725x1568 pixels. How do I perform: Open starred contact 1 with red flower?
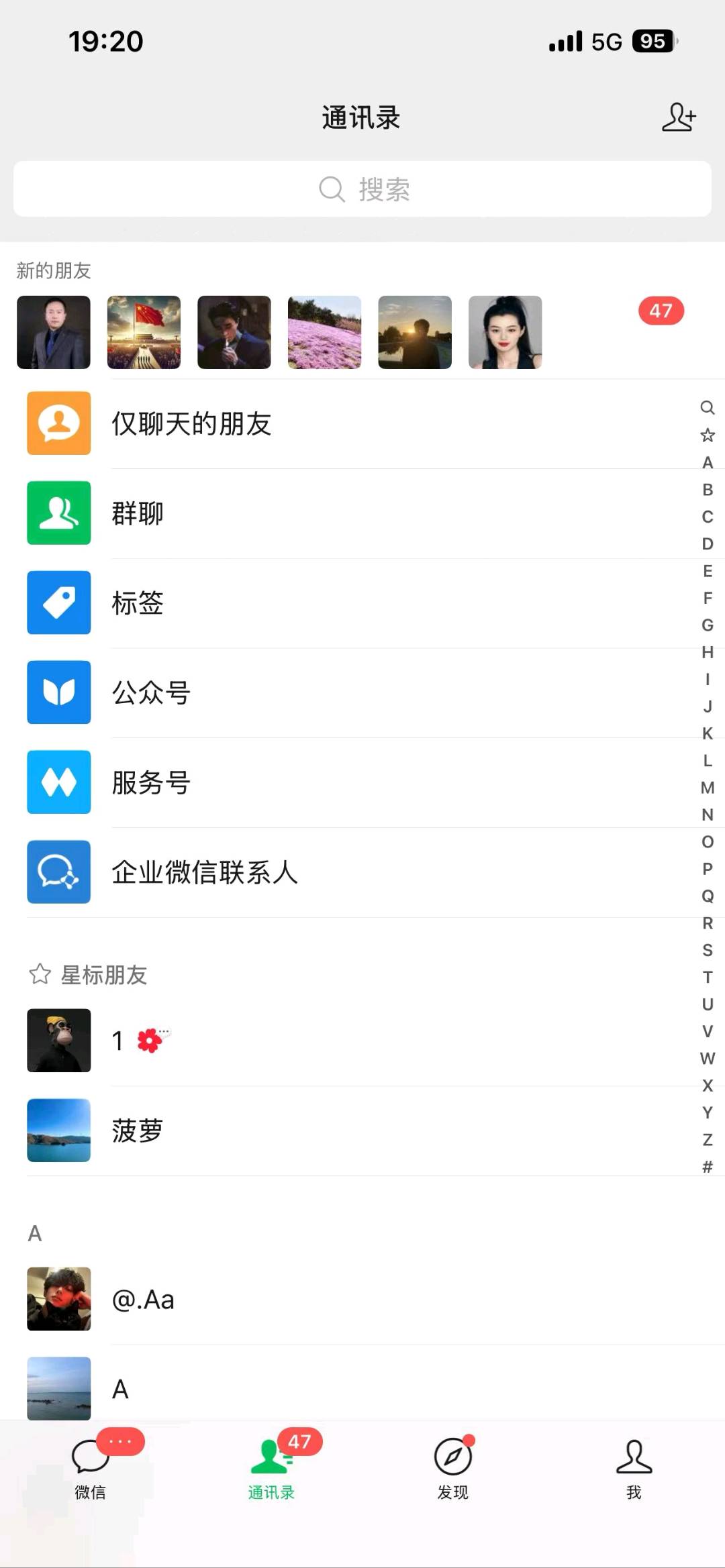point(362,1041)
